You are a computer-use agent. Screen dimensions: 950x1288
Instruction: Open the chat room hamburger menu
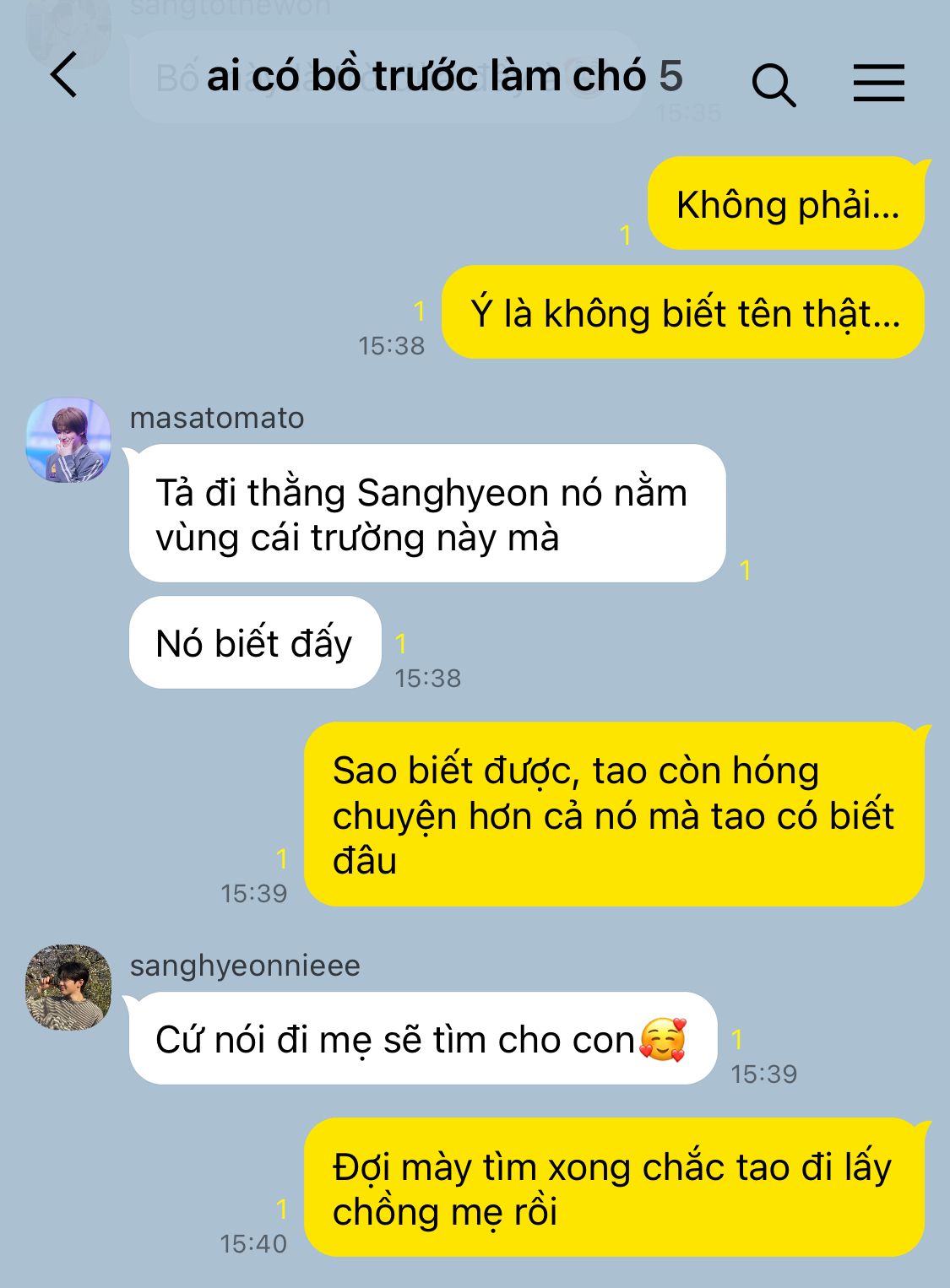(x=878, y=83)
